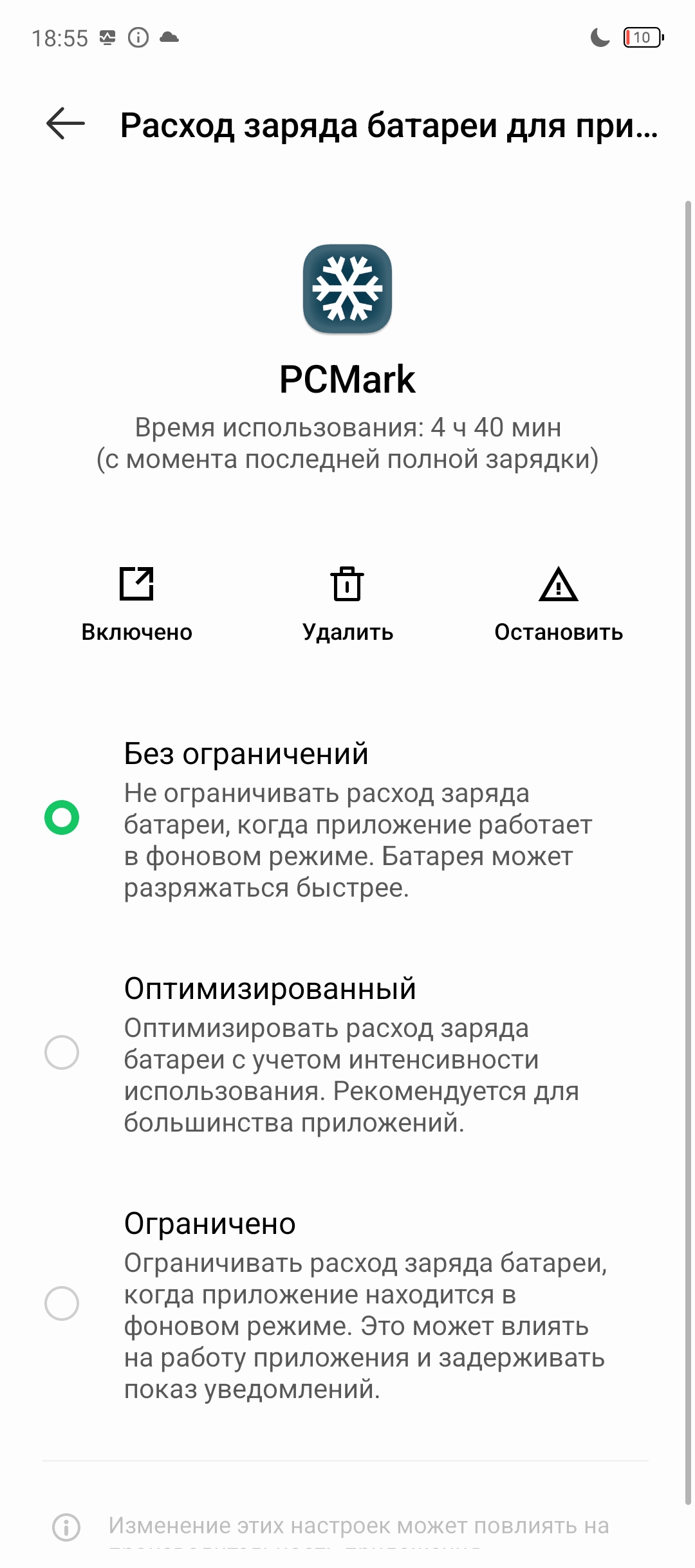Select the Без ограничений option

click(x=347, y=819)
